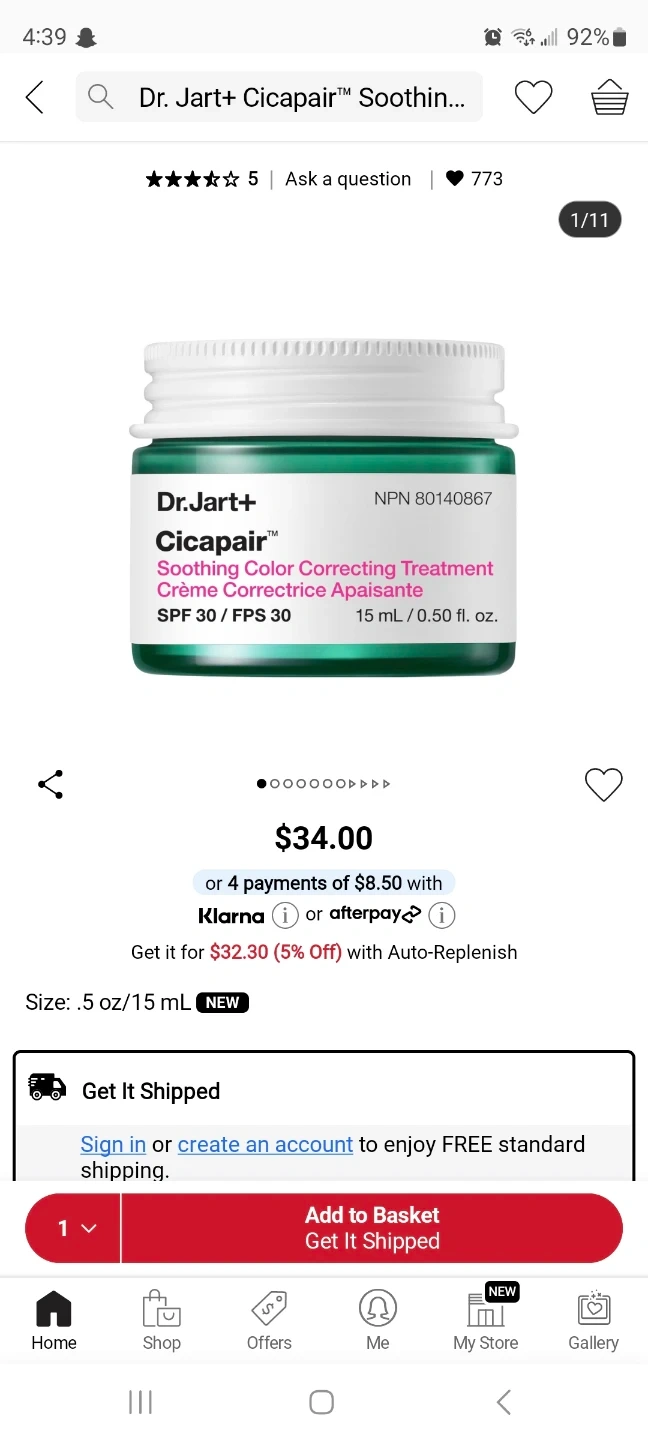The width and height of the screenshot is (648, 1440).
Task: Open loves list from top heart icon
Action: coord(533,97)
